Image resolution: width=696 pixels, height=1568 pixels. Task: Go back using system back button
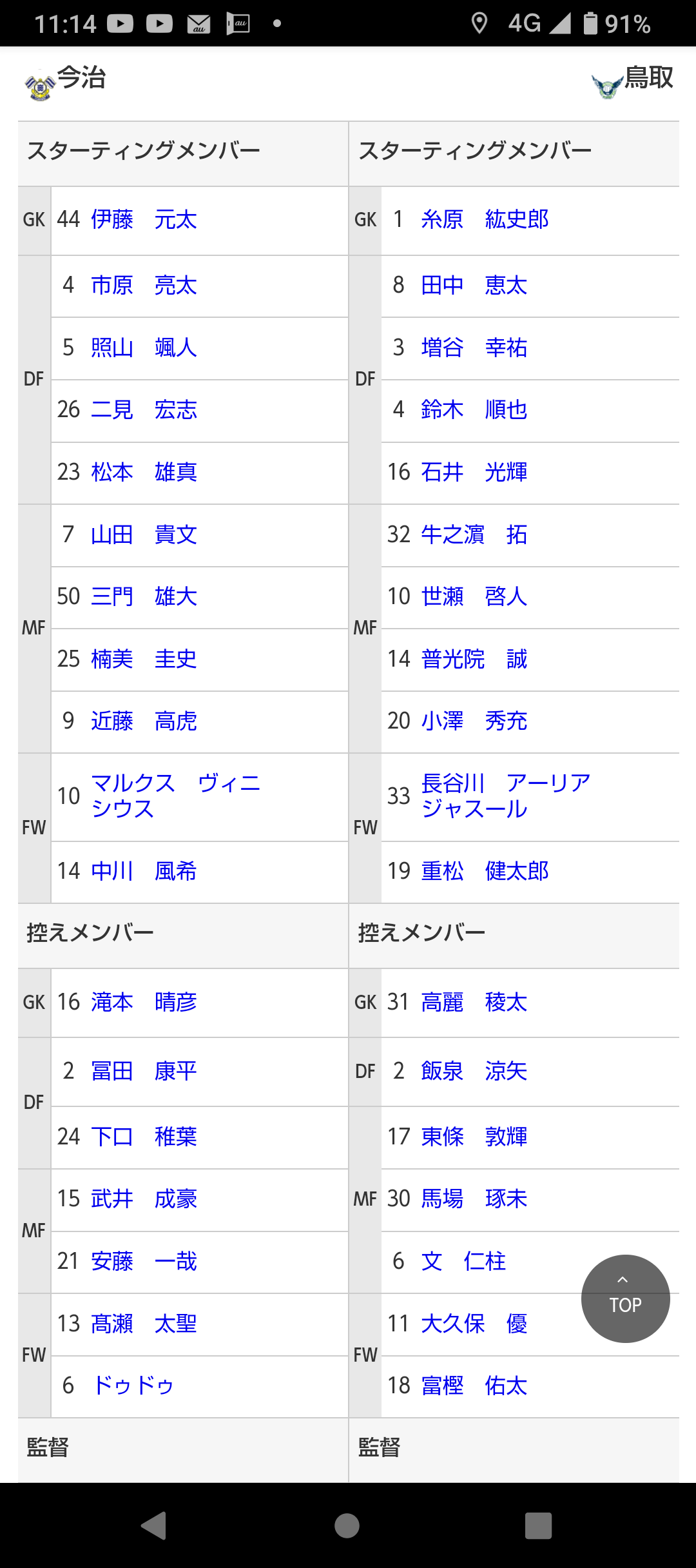tap(153, 1526)
